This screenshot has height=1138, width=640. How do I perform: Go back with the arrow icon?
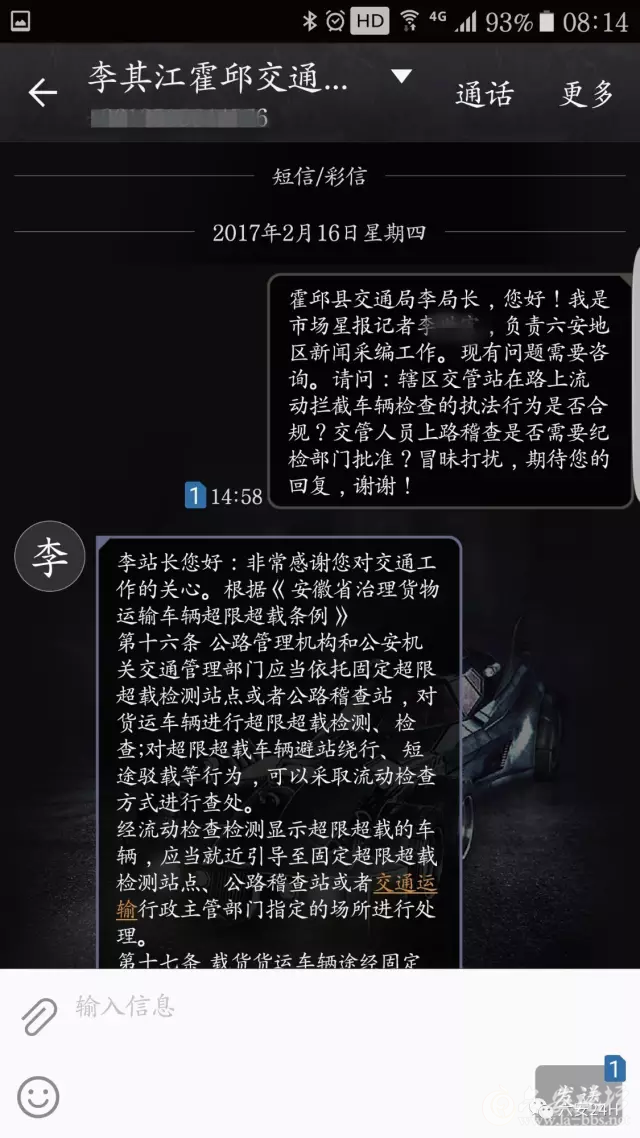click(42, 93)
